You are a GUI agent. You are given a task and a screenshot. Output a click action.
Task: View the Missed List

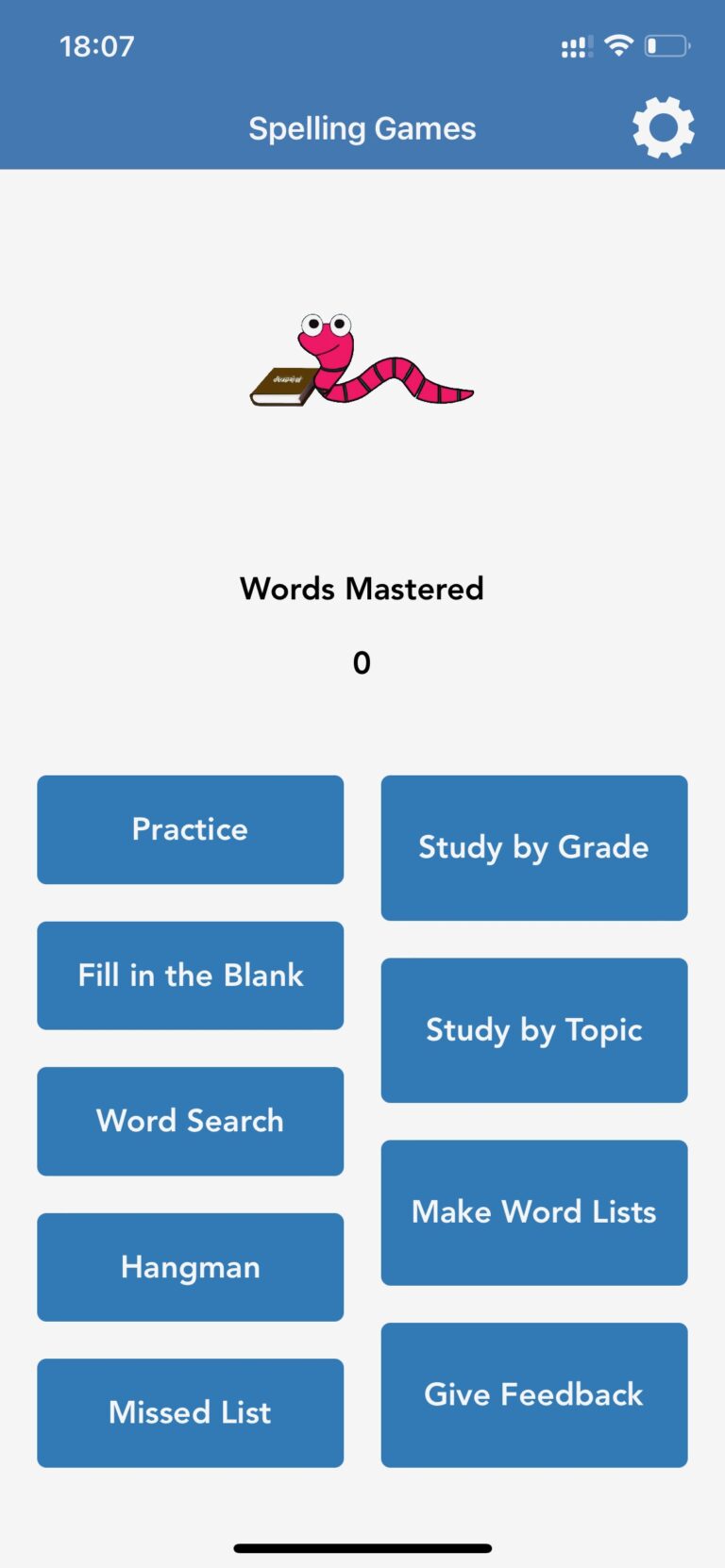pyautogui.click(x=190, y=1412)
